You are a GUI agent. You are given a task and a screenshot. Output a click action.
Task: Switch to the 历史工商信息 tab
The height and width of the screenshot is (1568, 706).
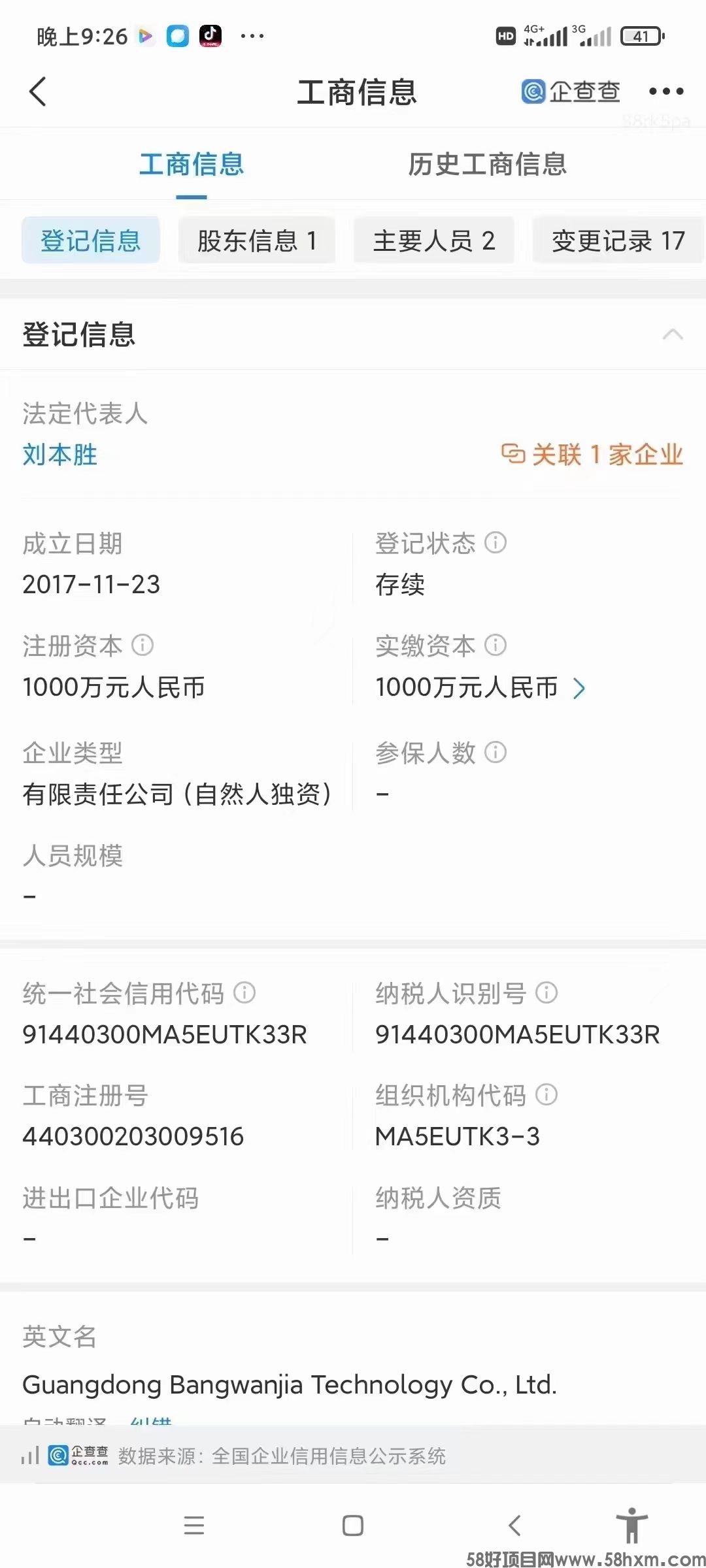487,165
